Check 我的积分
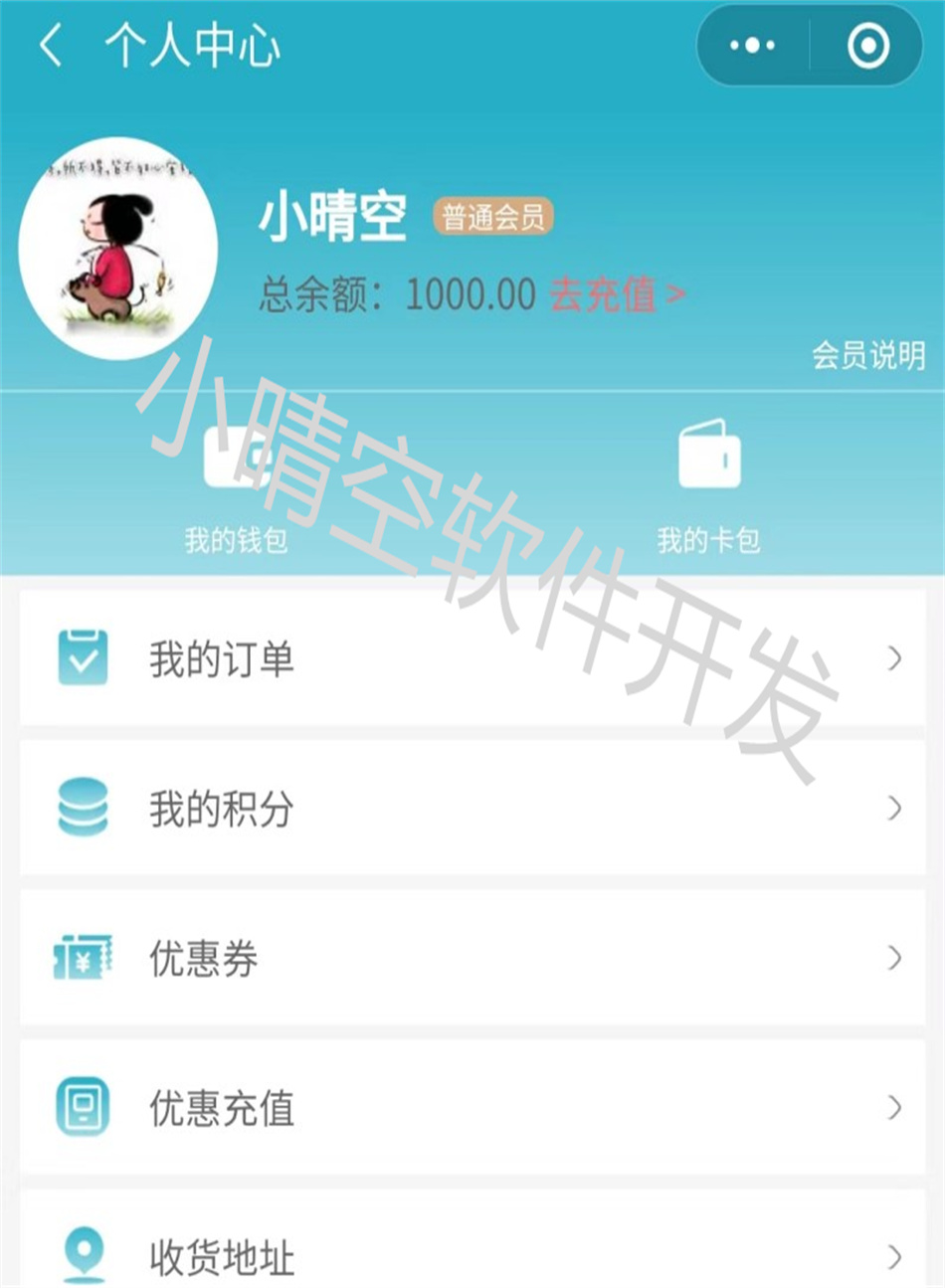Image resolution: width=945 pixels, height=1288 pixels. tap(472, 808)
